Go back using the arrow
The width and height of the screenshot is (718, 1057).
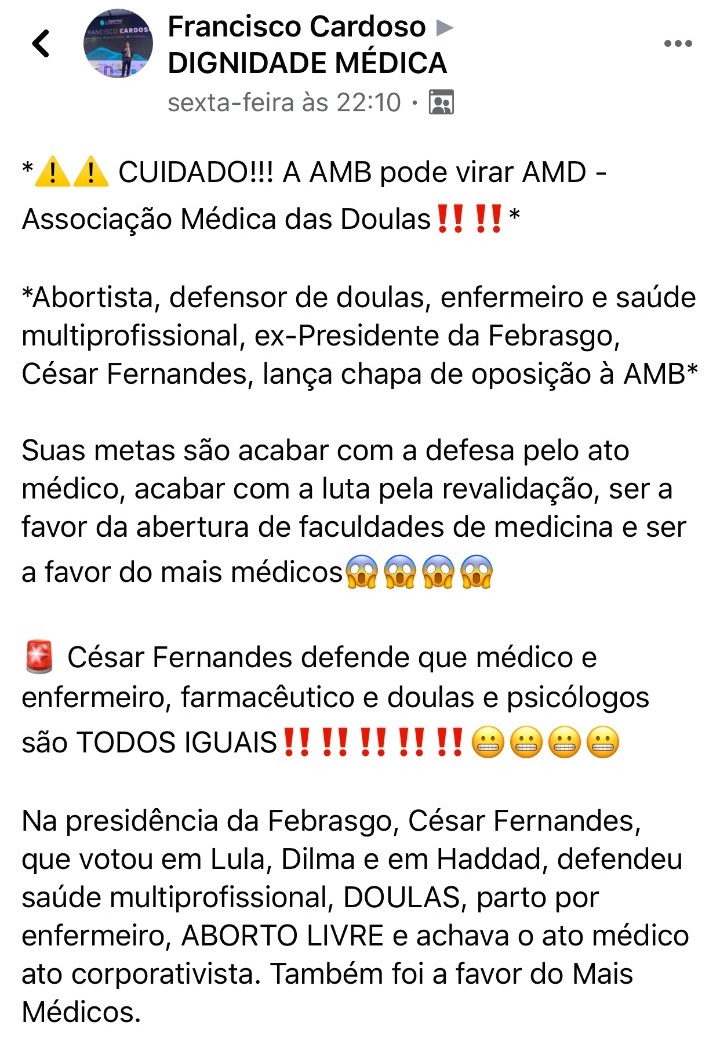(41, 43)
